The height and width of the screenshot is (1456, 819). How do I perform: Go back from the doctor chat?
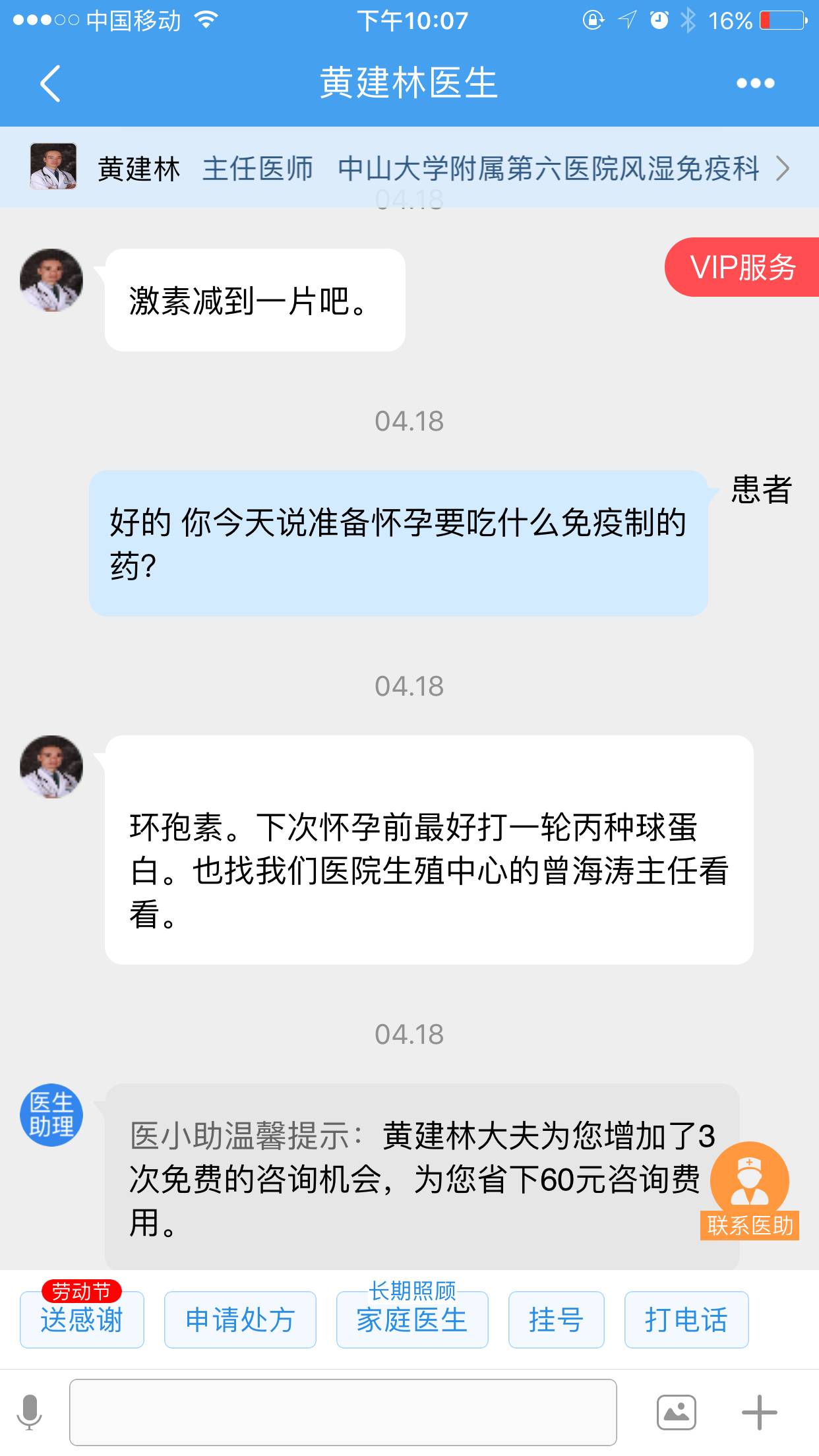[50, 83]
